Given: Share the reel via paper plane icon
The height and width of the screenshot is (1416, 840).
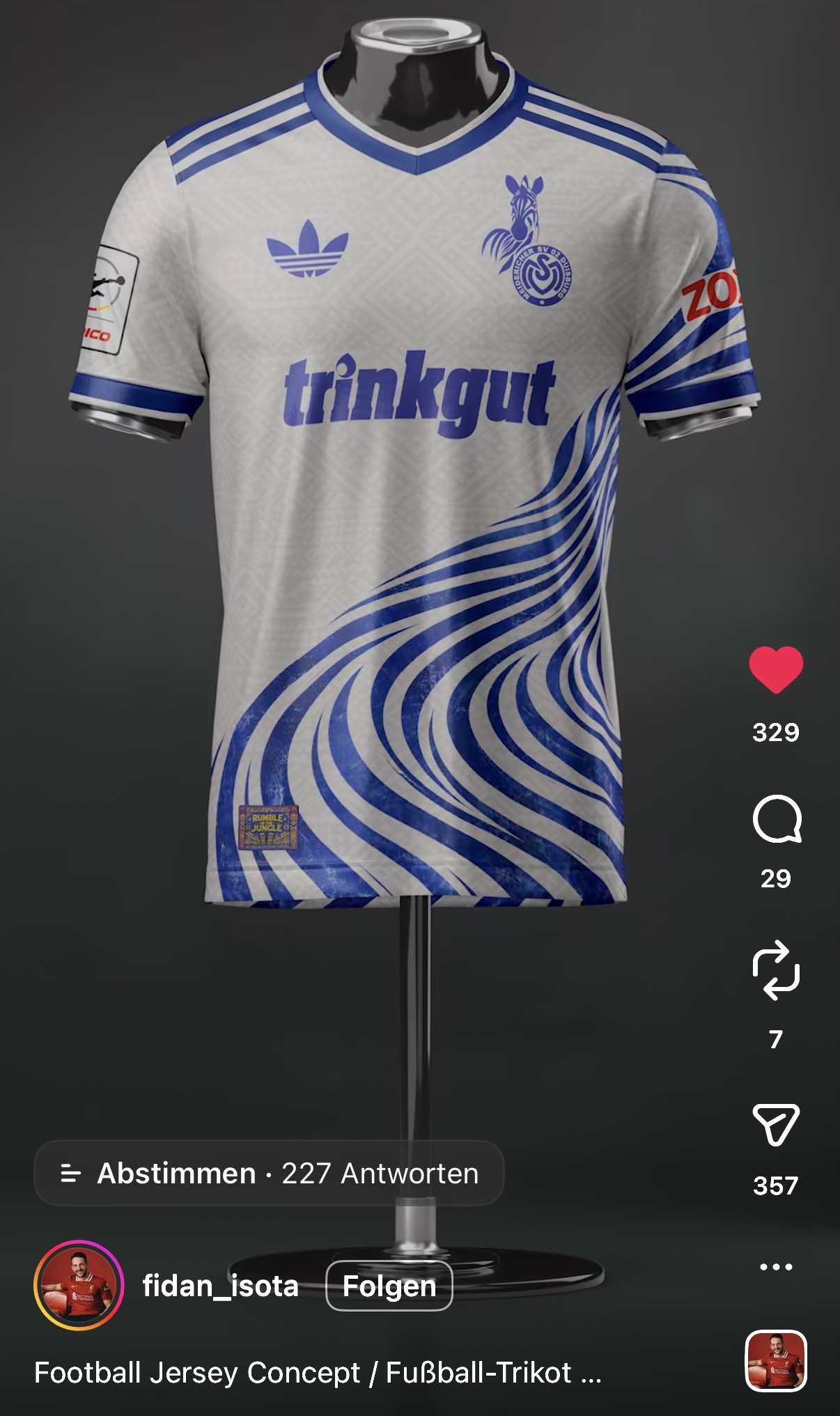Looking at the screenshot, I should pyautogui.click(x=776, y=1125).
